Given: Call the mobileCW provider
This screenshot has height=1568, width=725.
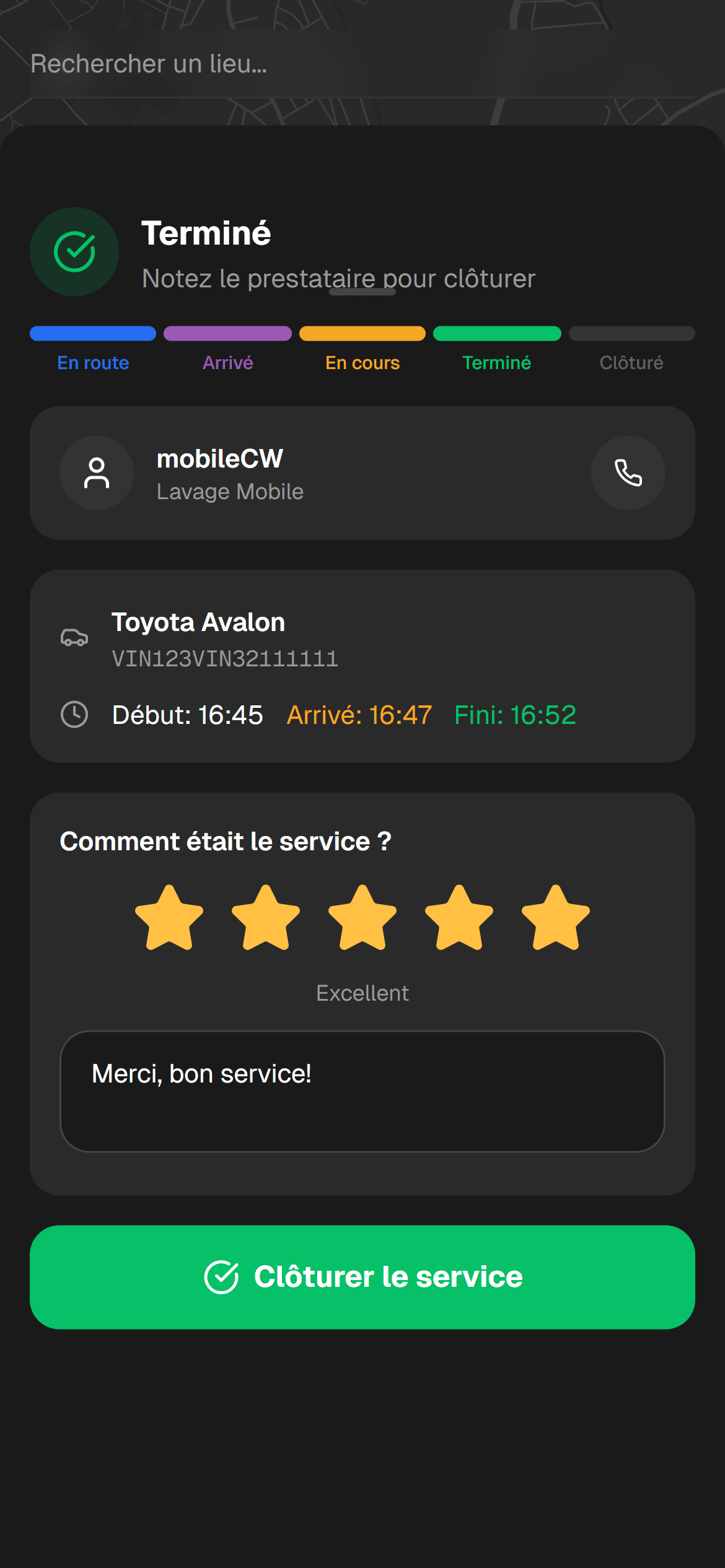Looking at the screenshot, I should click(x=628, y=473).
